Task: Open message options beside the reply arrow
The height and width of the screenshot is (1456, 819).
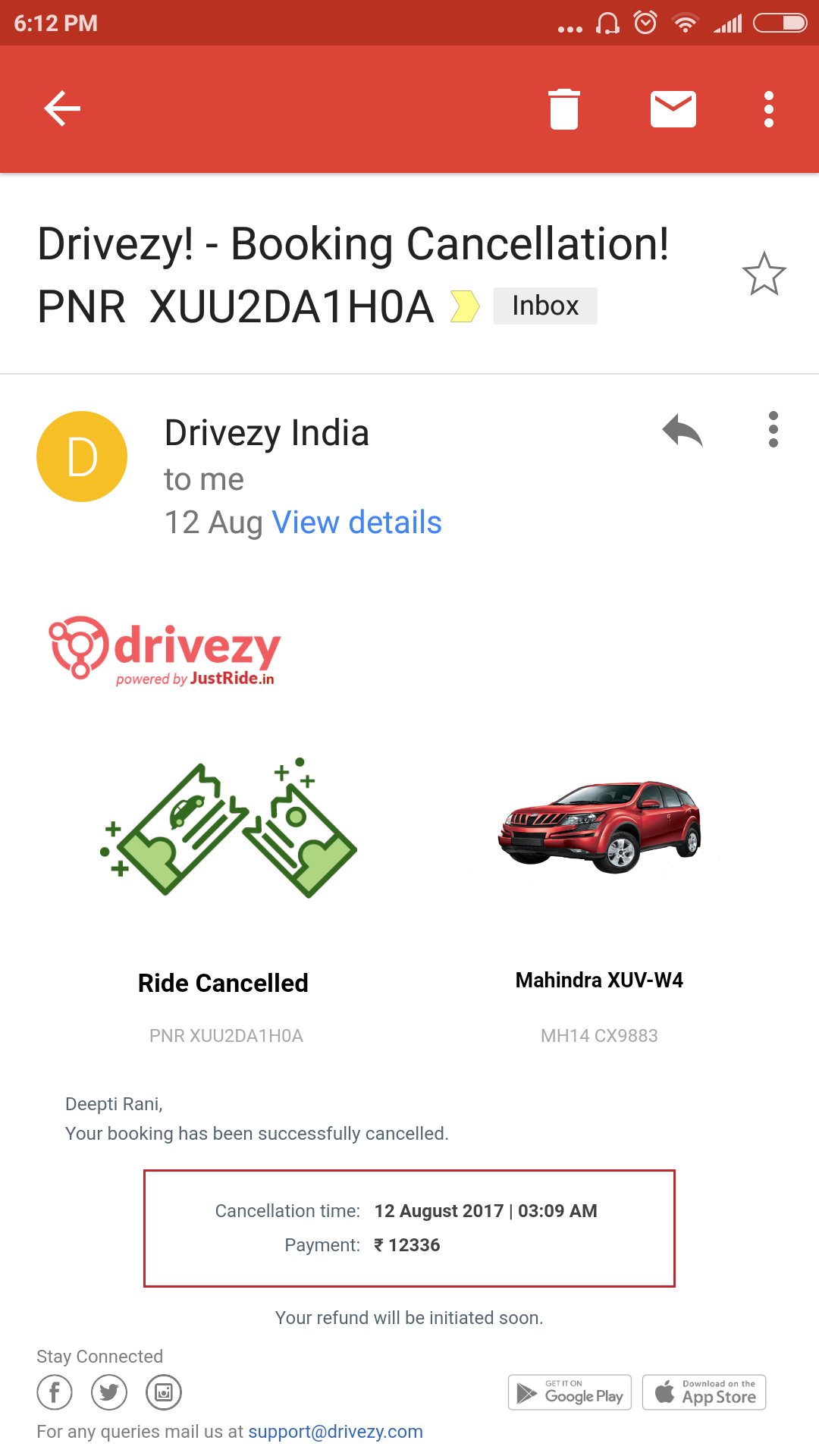Action: pyautogui.click(x=773, y=429)
